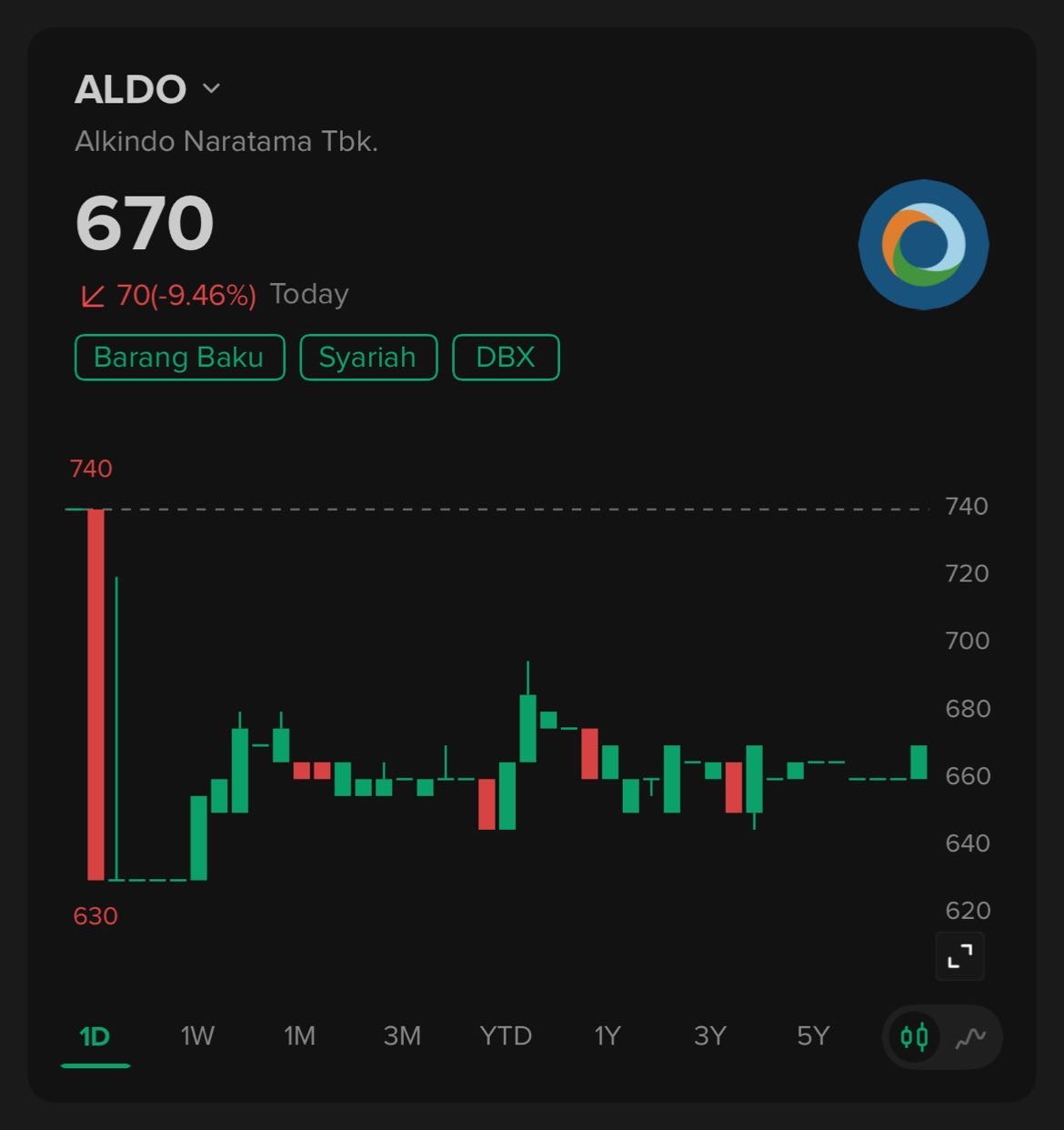This screenshot has width=1064, height=1130.
Task: Open the Barang Baku sector chip
Action: coord(179,358)
